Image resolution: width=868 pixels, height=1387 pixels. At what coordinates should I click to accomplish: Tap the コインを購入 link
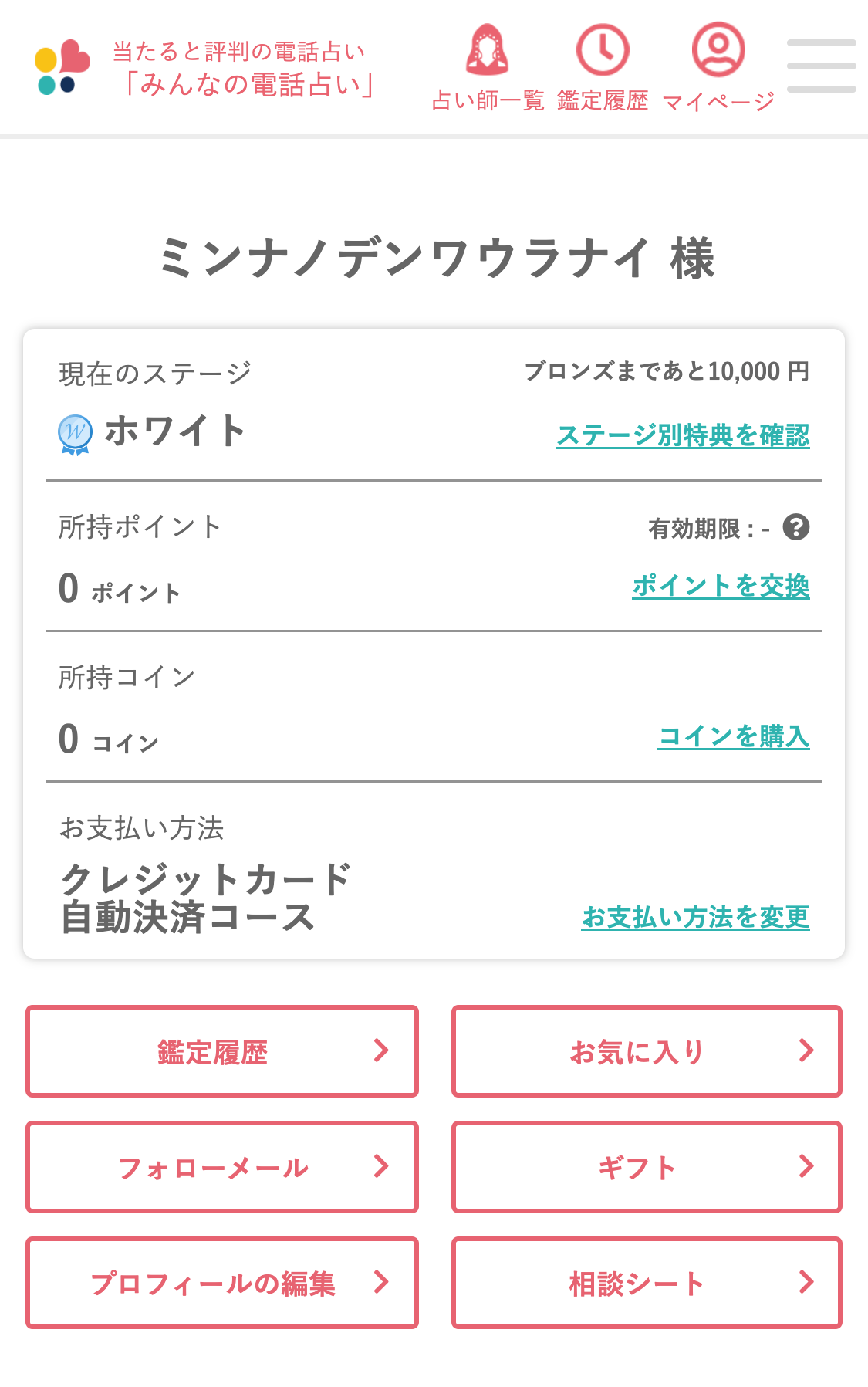(x=734, y=736)
